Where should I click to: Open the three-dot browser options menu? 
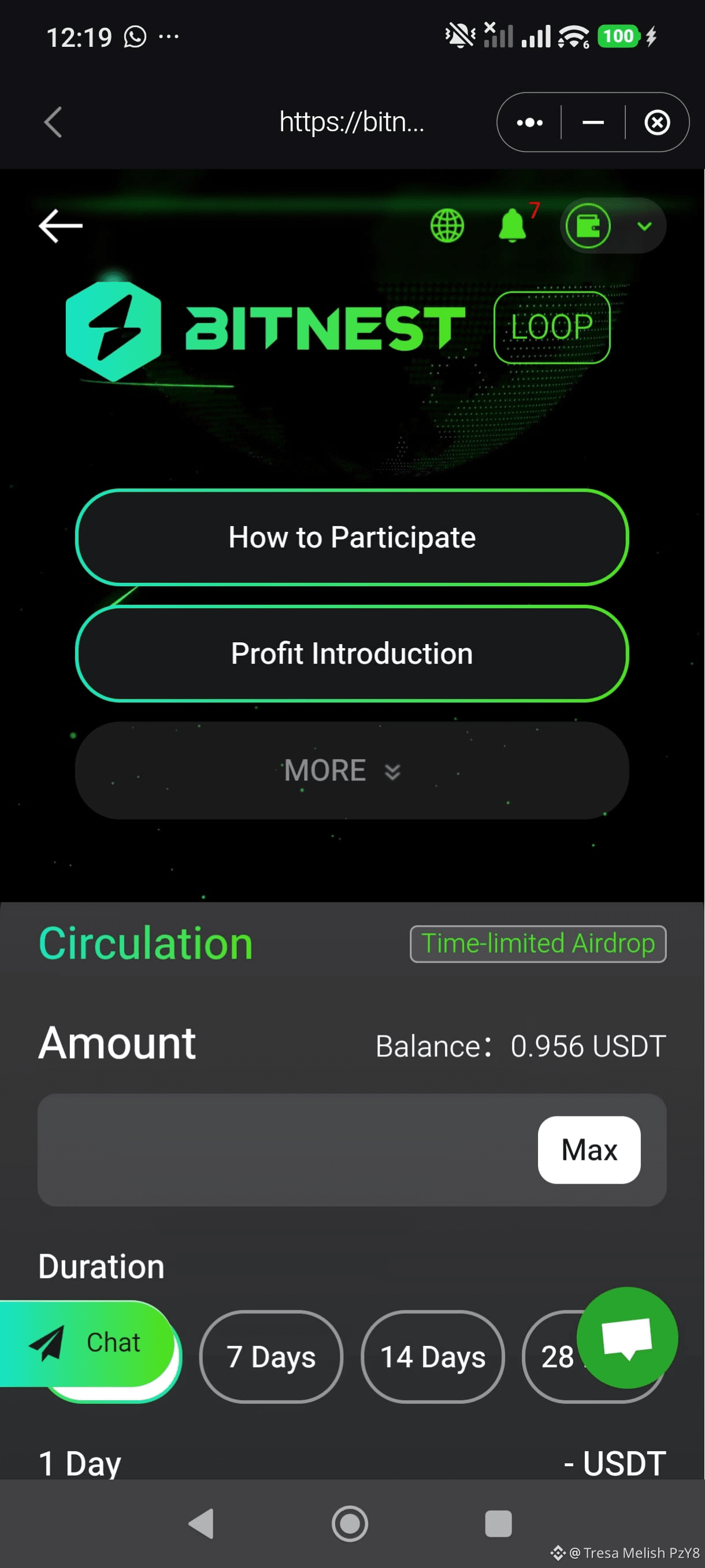(529, 123)
